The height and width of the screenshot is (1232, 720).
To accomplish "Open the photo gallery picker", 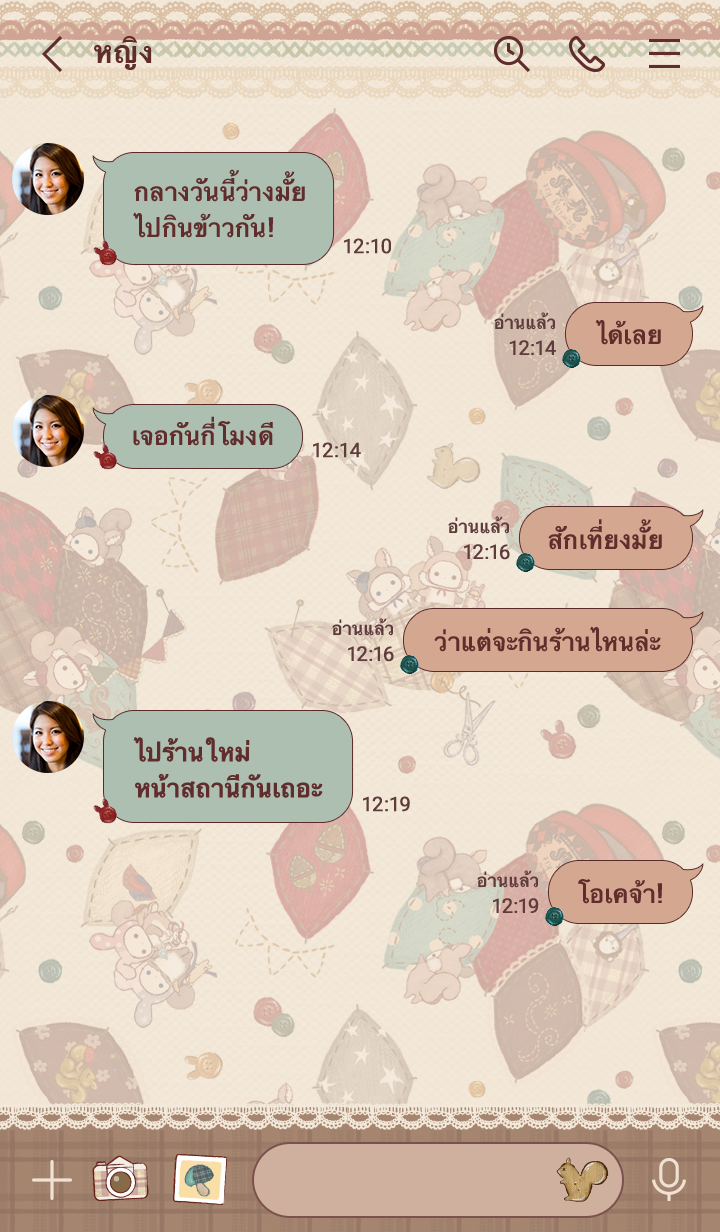I will pyautogui.click(x=200, y=1180).
